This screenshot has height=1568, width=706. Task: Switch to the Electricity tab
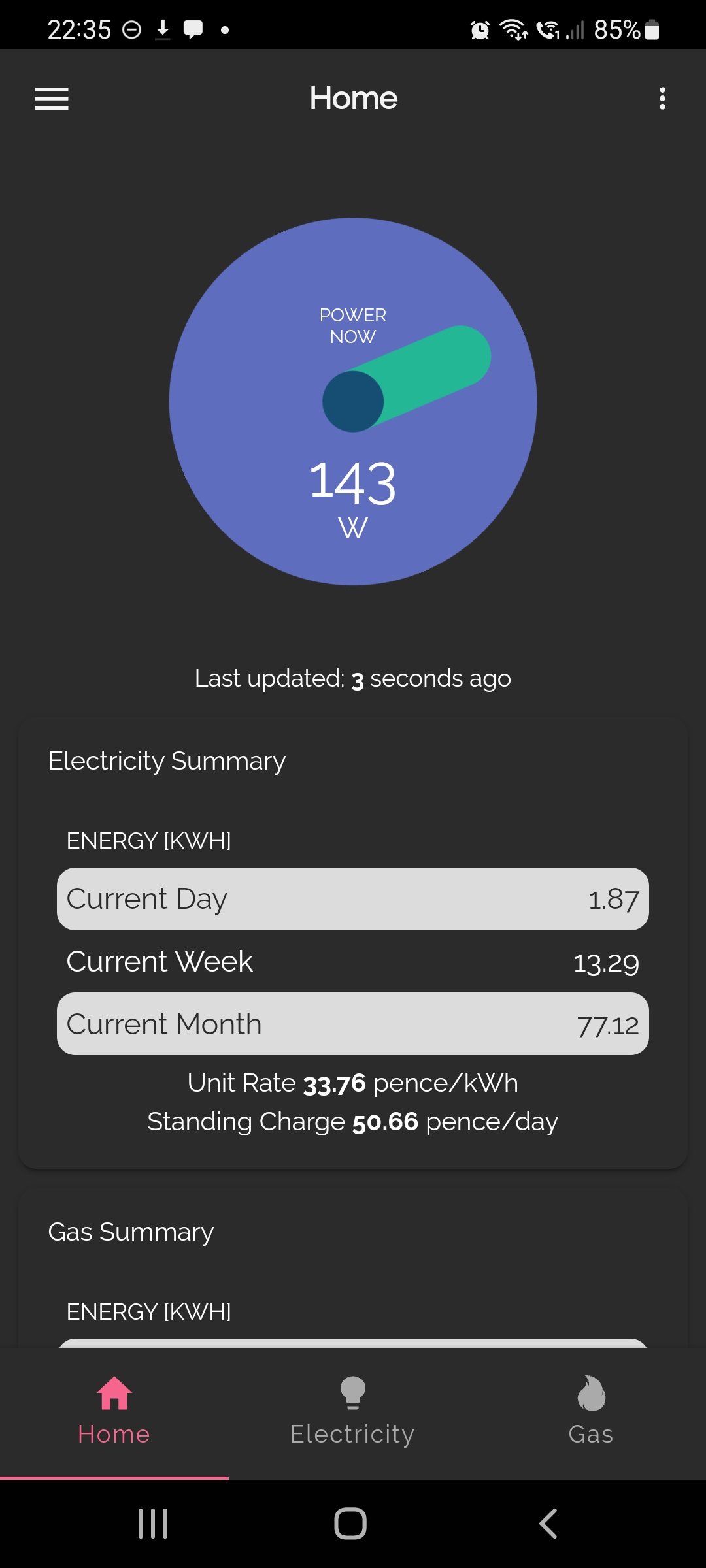(x=352, y=1412)
